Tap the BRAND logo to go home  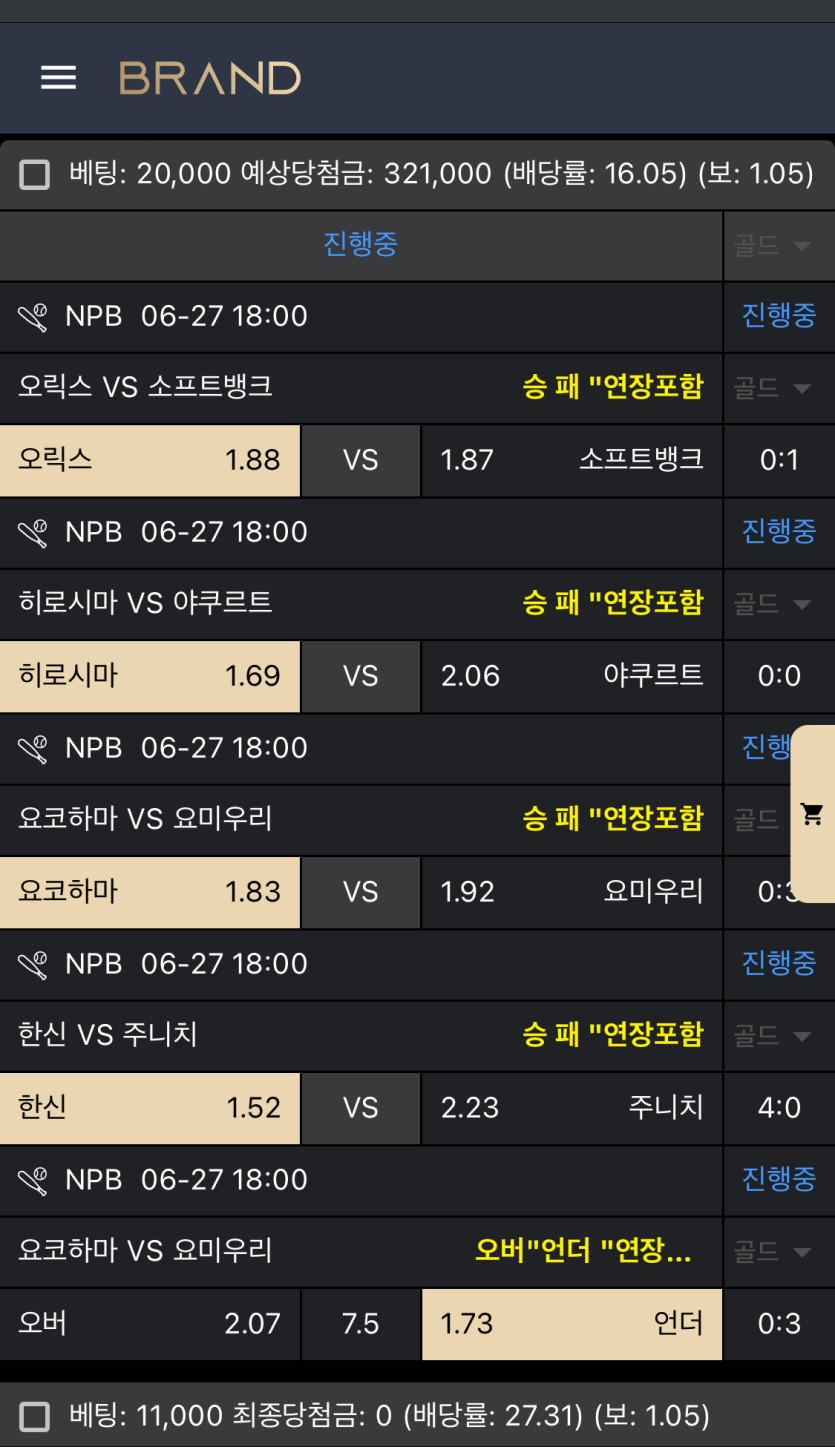pyautogui.click(x=210, y=78)
